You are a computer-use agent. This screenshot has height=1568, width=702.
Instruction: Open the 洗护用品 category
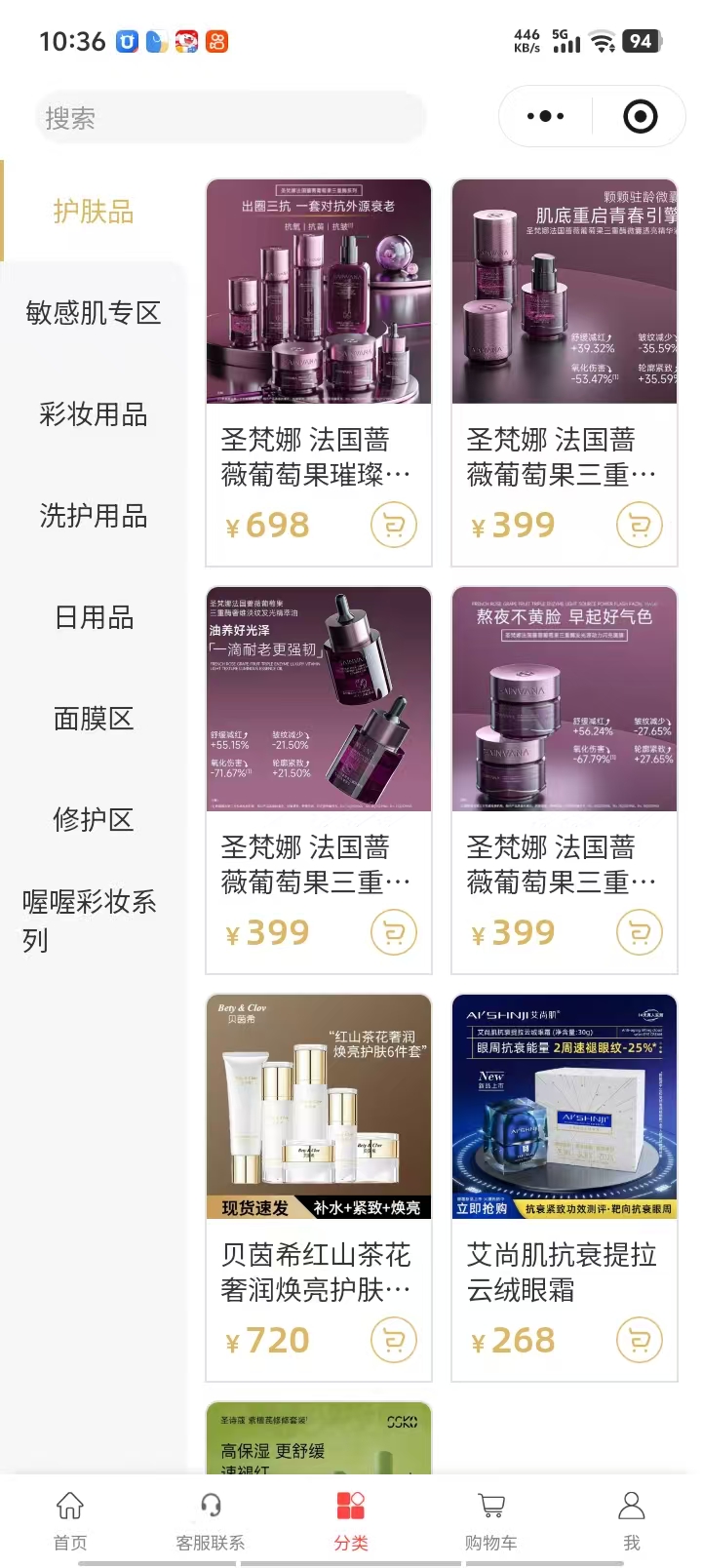point(93,516)
